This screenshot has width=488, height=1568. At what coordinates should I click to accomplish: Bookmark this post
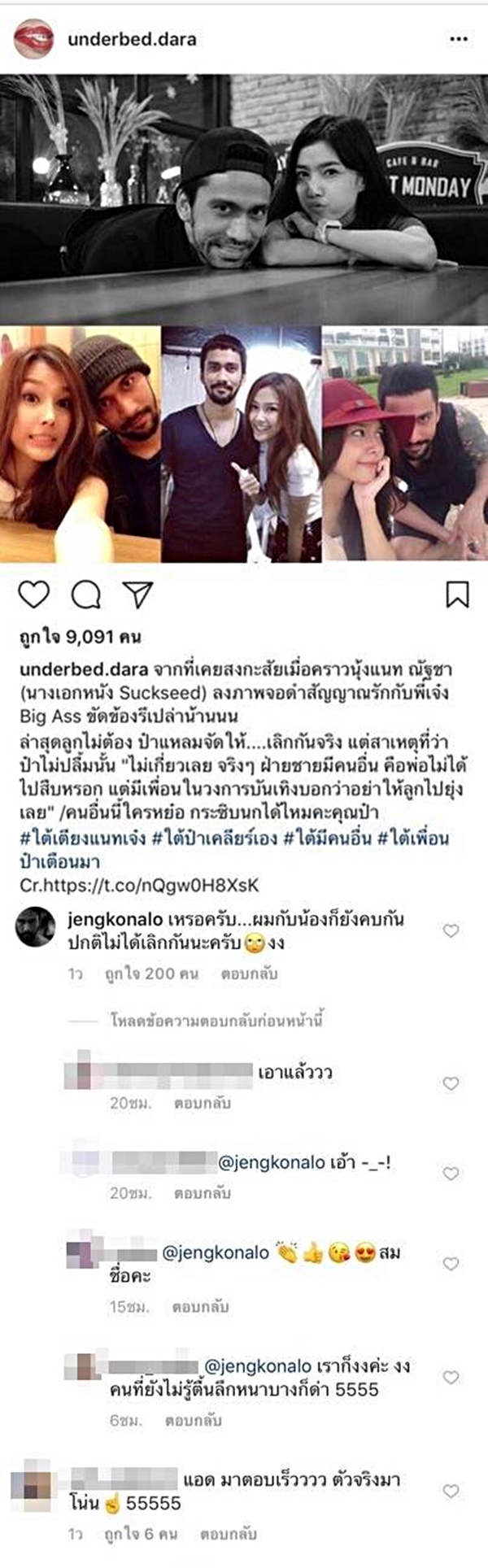click(x=458, y=595)
